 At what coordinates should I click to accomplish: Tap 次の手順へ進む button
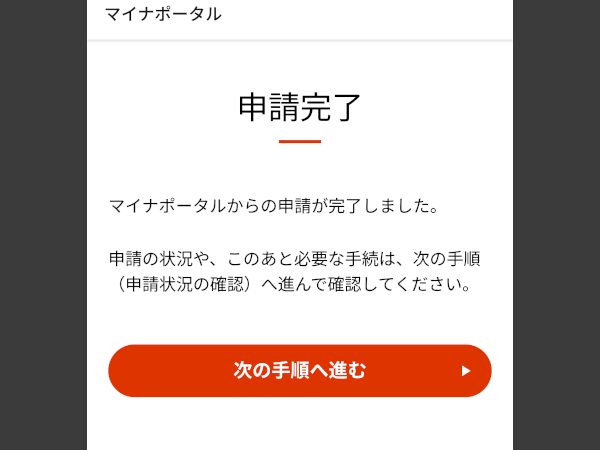pyautogui.click(x=300, y=371)
